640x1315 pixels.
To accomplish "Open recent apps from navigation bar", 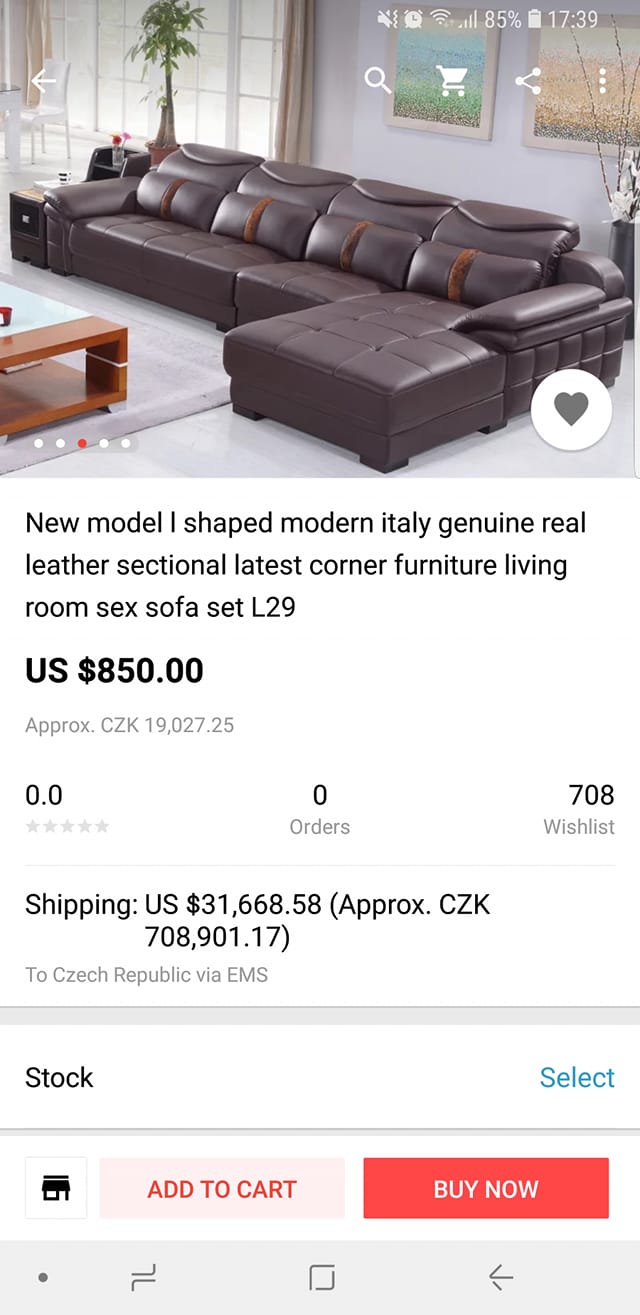I will pyautogui.click(x=144, y=1277).
